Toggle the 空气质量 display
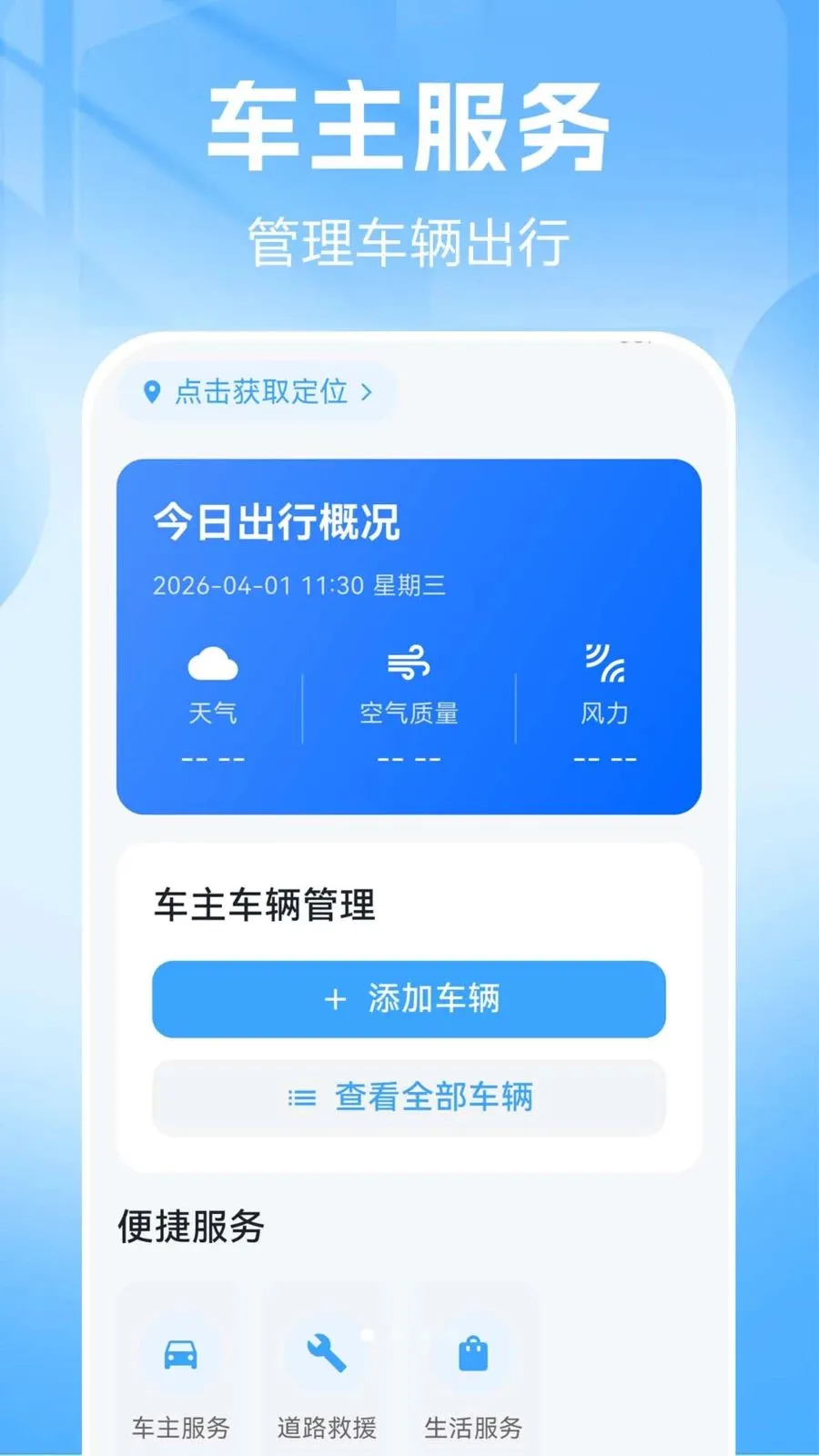Image resolution: width=819 pixels, height=1456 pixels. (x=410, y=714)
